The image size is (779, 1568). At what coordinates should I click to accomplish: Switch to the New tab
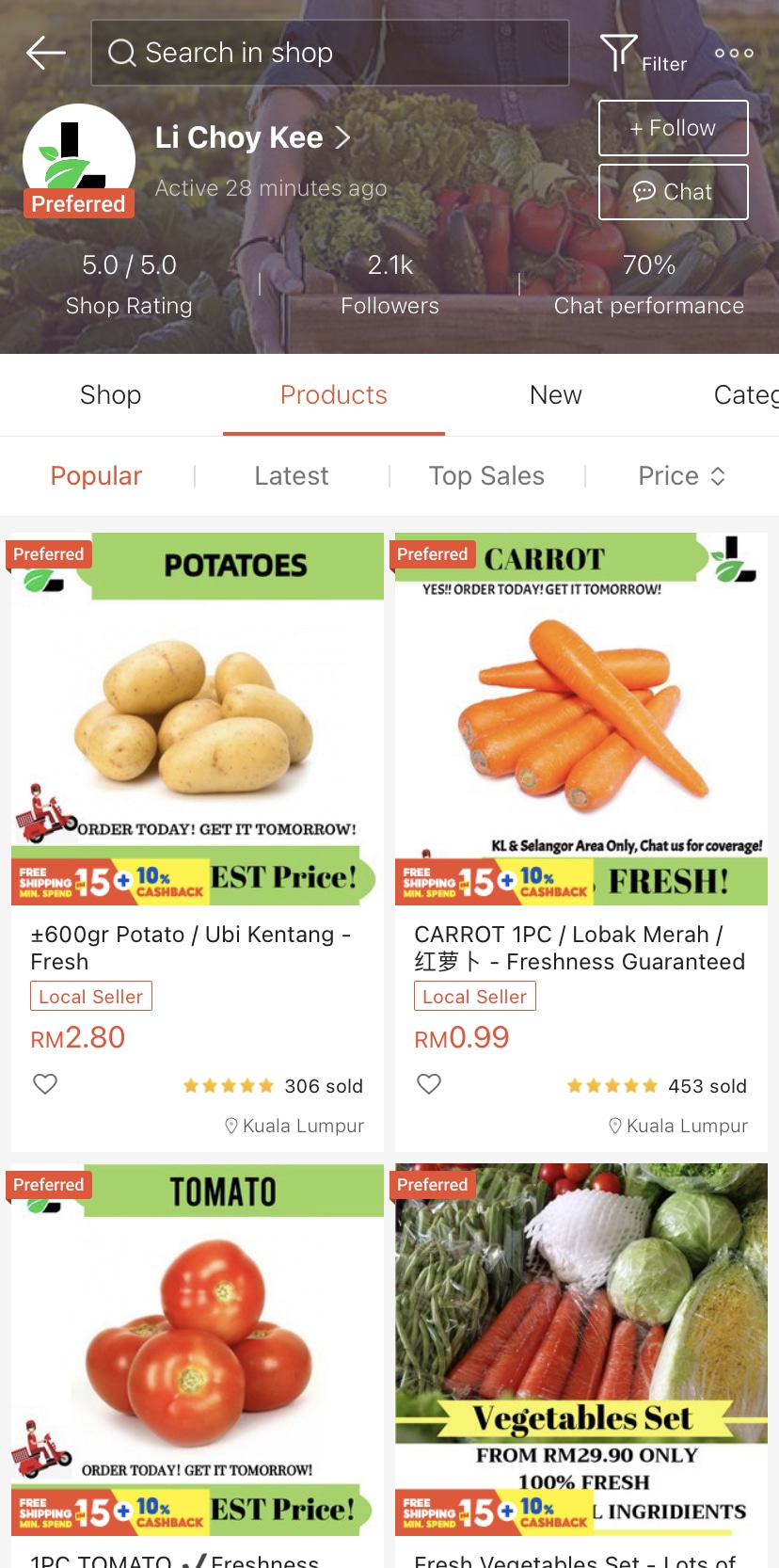tap(555, 395)
